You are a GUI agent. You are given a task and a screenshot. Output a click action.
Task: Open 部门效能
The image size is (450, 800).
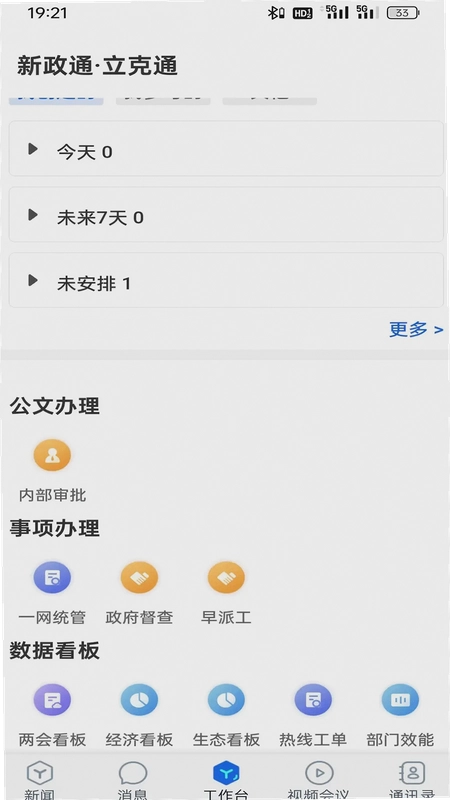(400, 715)
